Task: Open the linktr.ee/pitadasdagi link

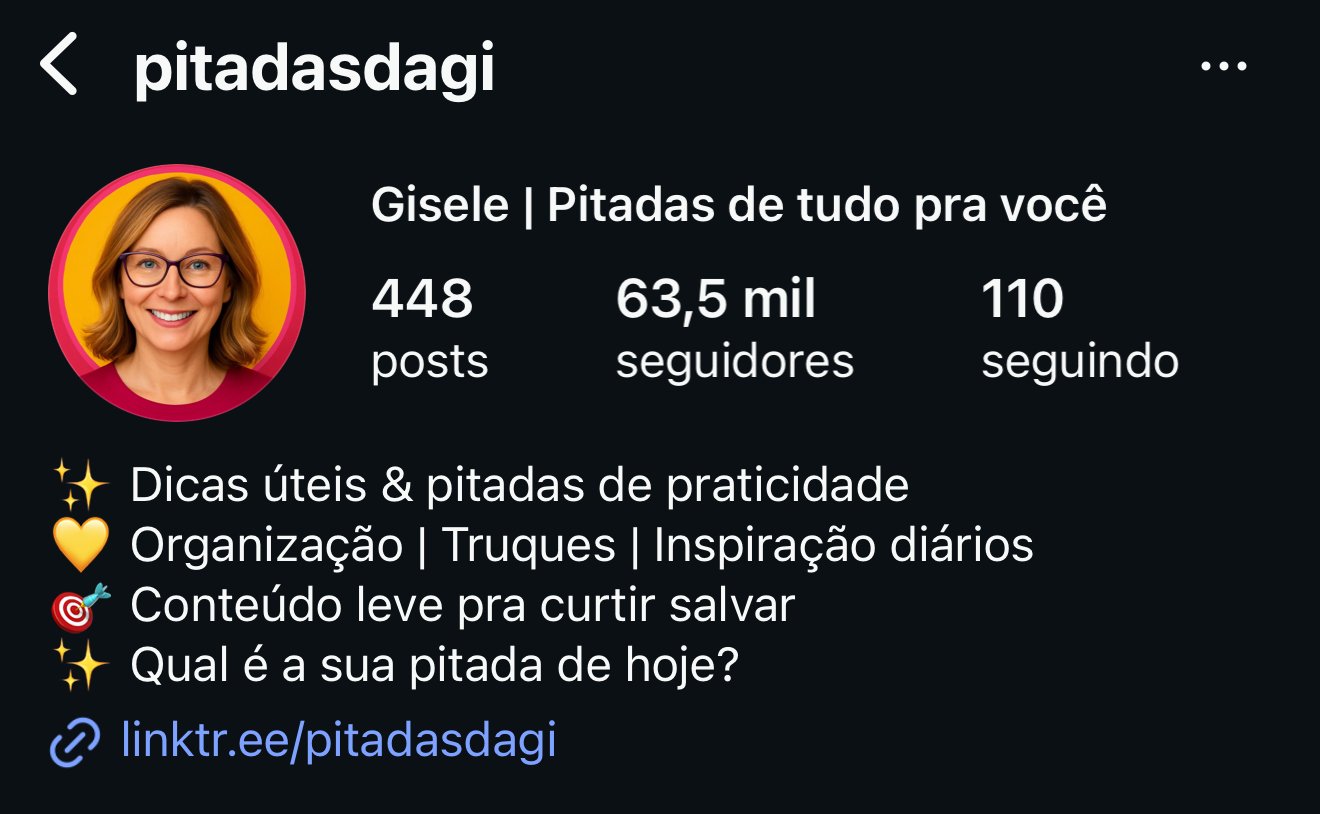Action: click(x=337, y=741)
